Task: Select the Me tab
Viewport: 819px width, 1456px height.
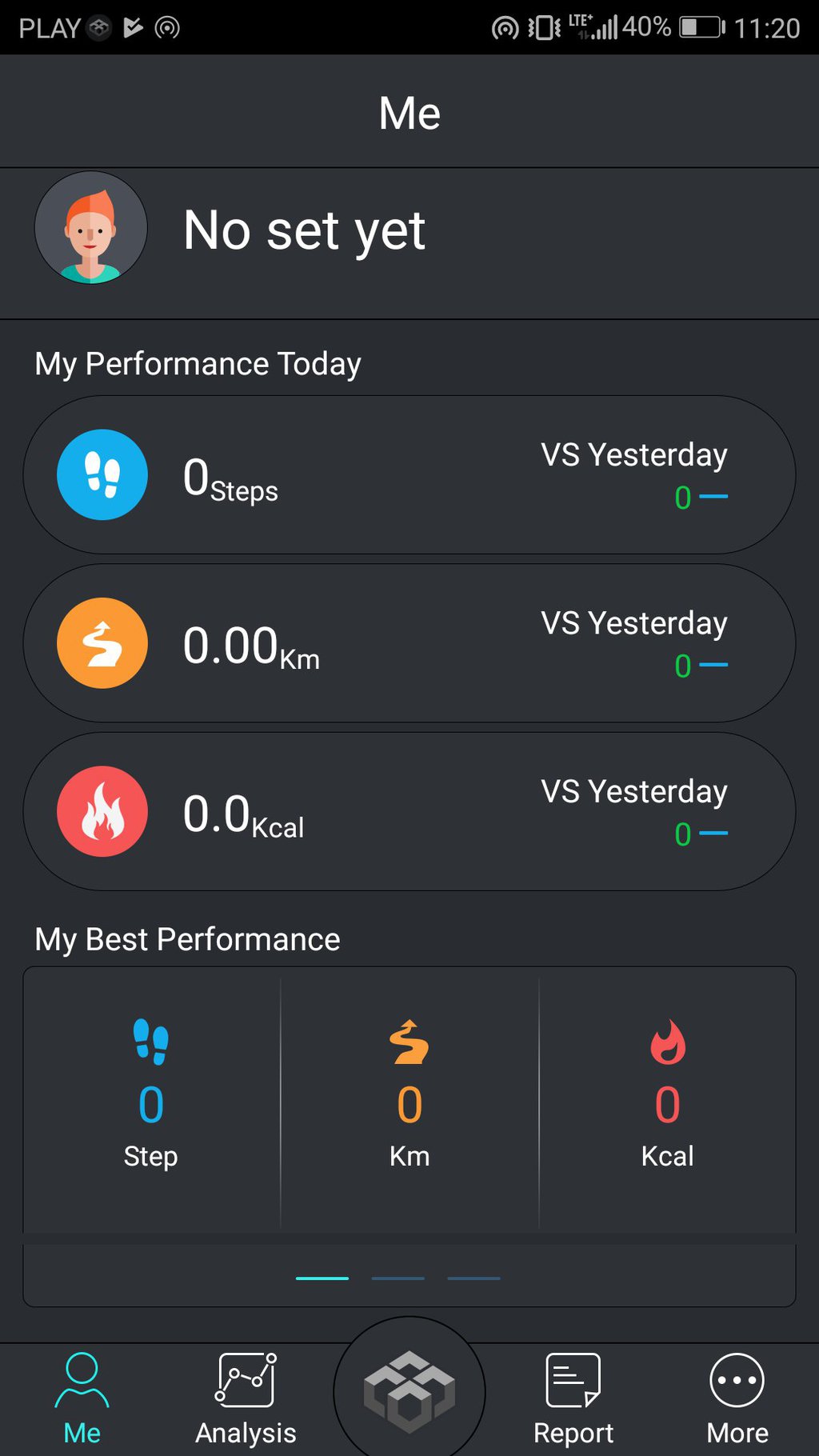Action: point(82,1399)
